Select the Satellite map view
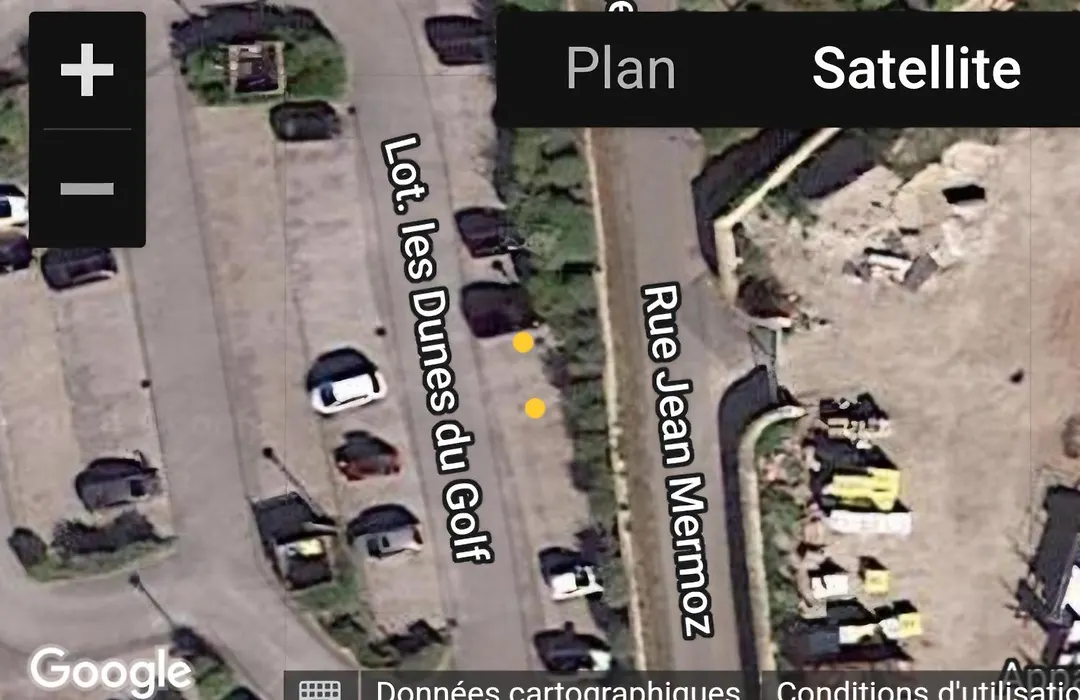Viewport: 1080px width, 700px height. click(916, 69)
